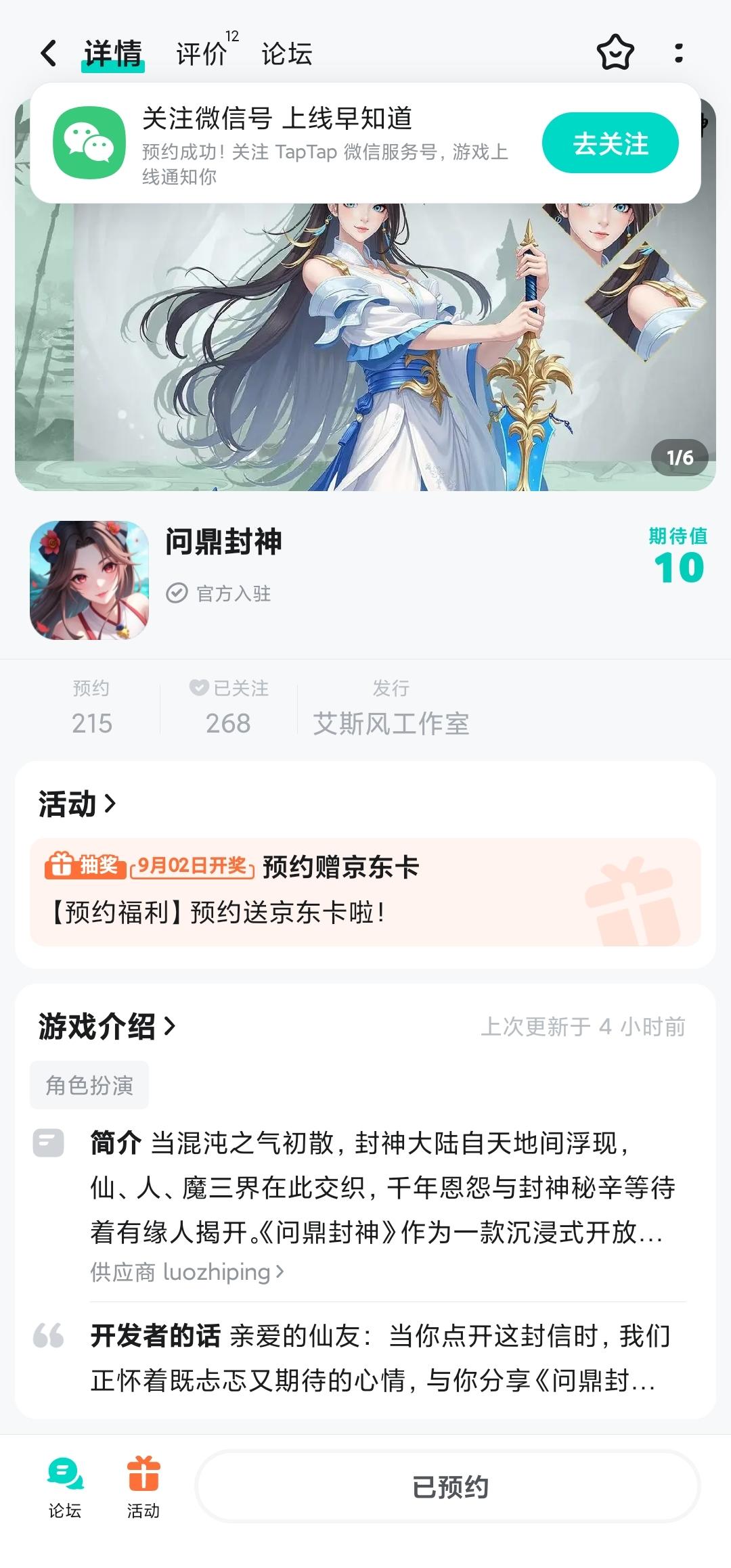Expand the 活动 section via its chevron
Image resolution: width=731 pixels, height=1568 pixels.
pos(110,804)
